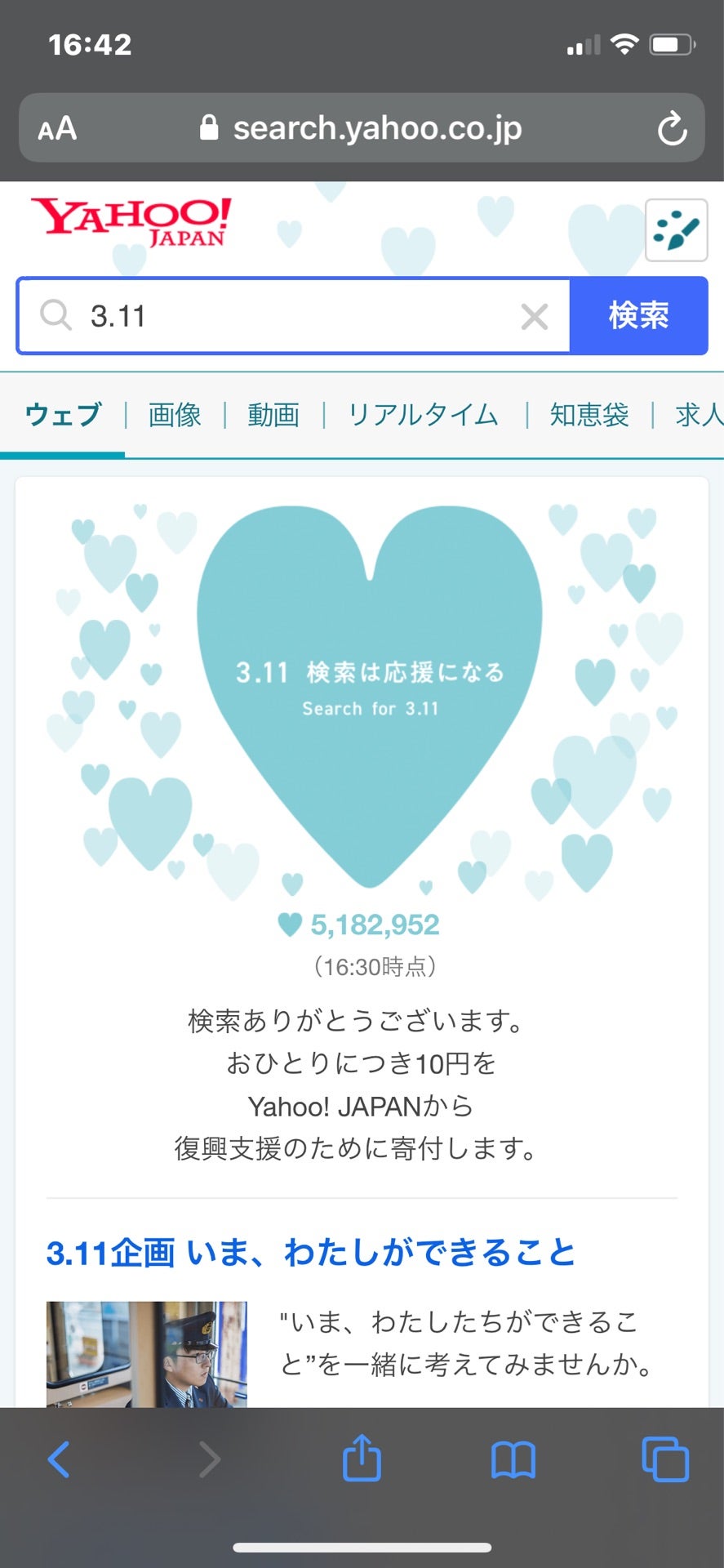Switch to the 動画 tab
The height and width of the screenshot is (1568, 724).
[273, 415]
